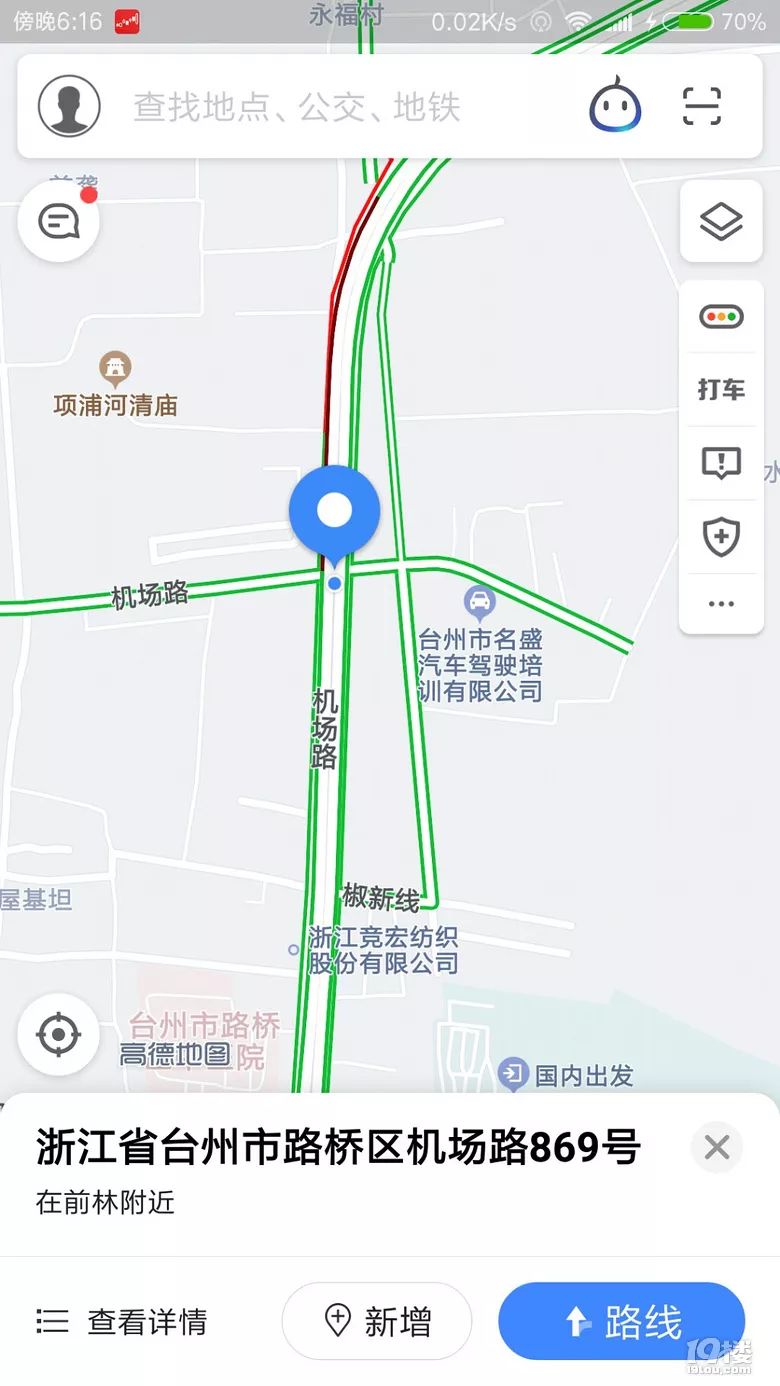Close the address info card

[717, 1147]
